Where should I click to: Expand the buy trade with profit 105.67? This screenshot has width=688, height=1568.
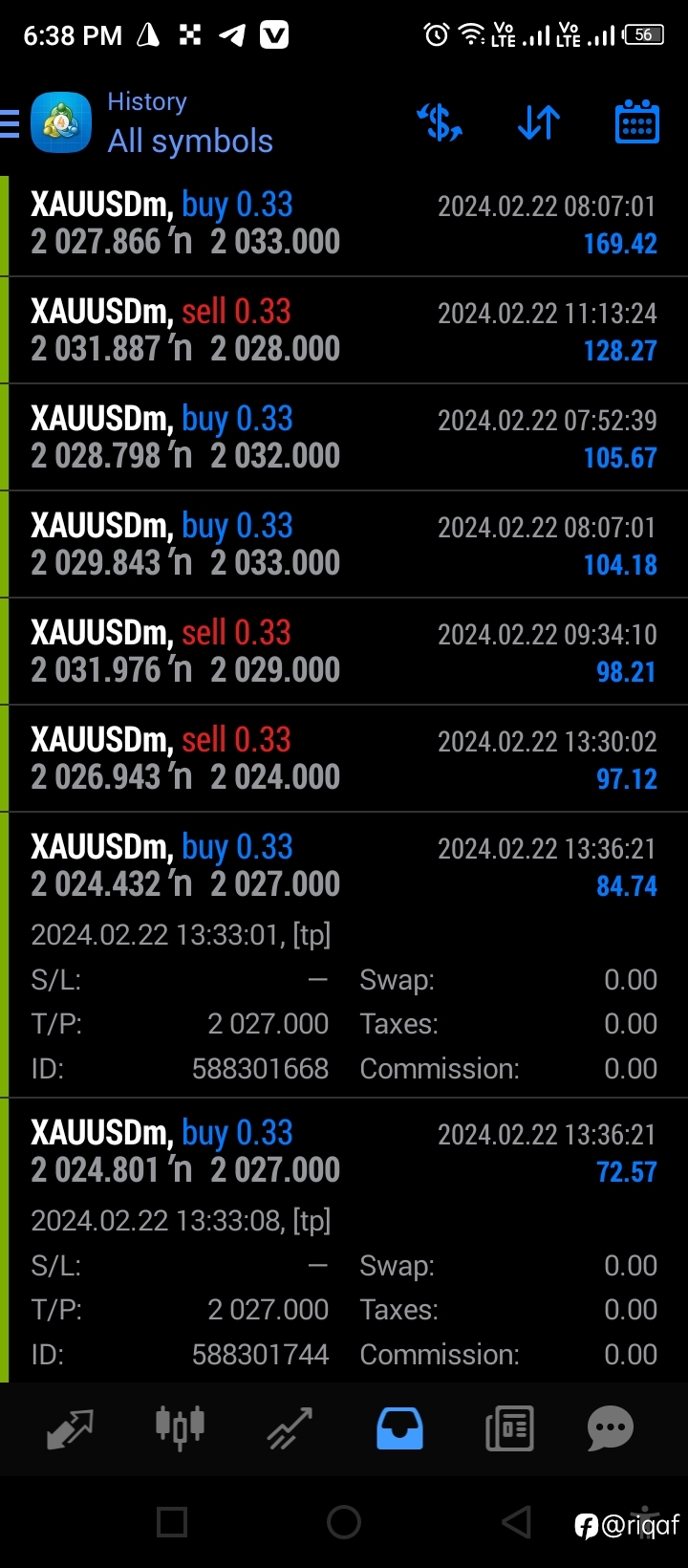tap(344, 438)
